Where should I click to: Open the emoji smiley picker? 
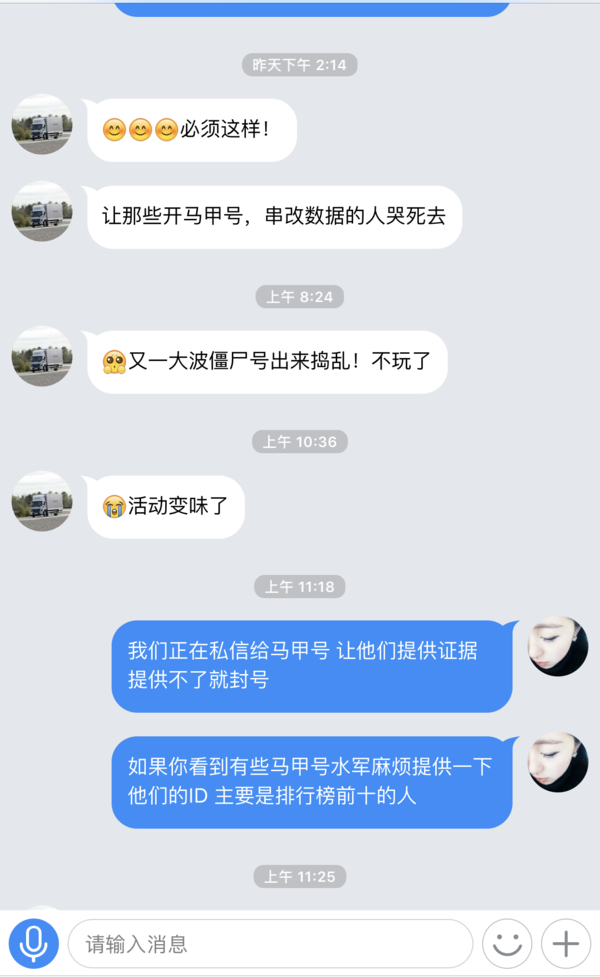point(507,943)
